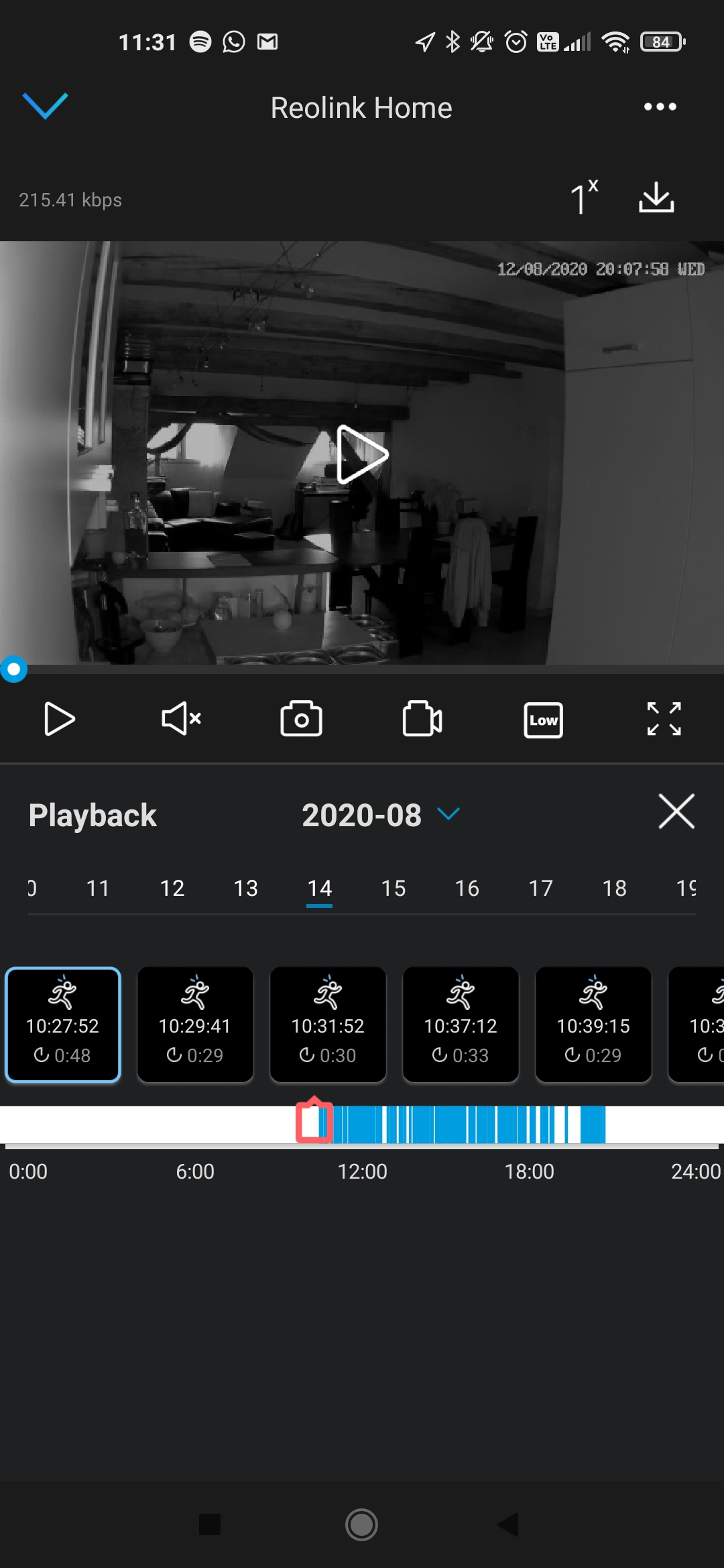
Task: Change the Low video quality setting
Action: (543, 720)
